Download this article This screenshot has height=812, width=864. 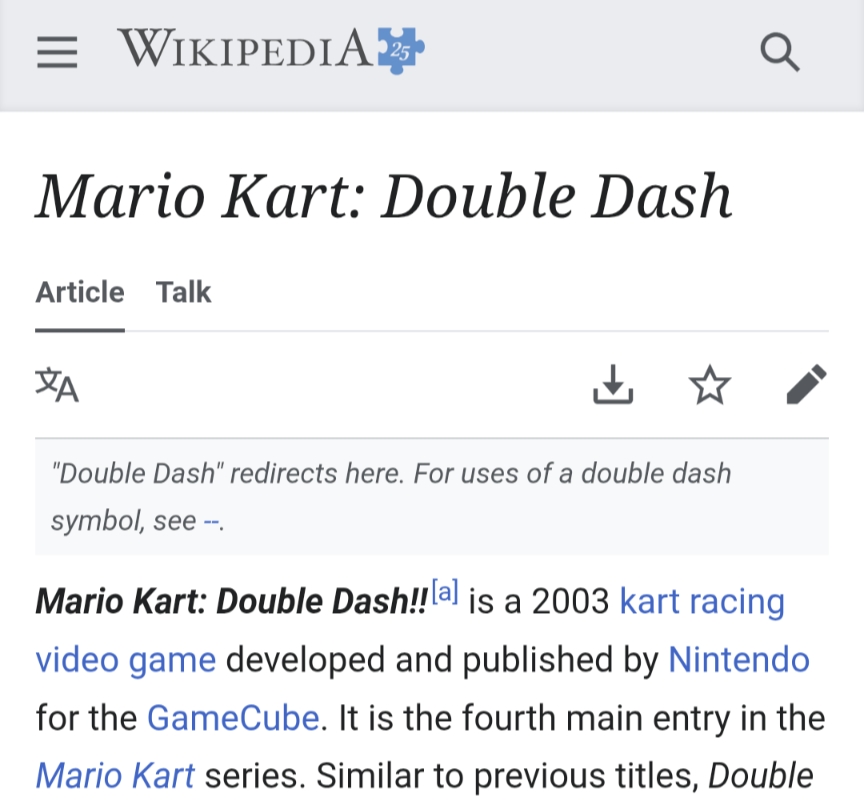[613, 385]
